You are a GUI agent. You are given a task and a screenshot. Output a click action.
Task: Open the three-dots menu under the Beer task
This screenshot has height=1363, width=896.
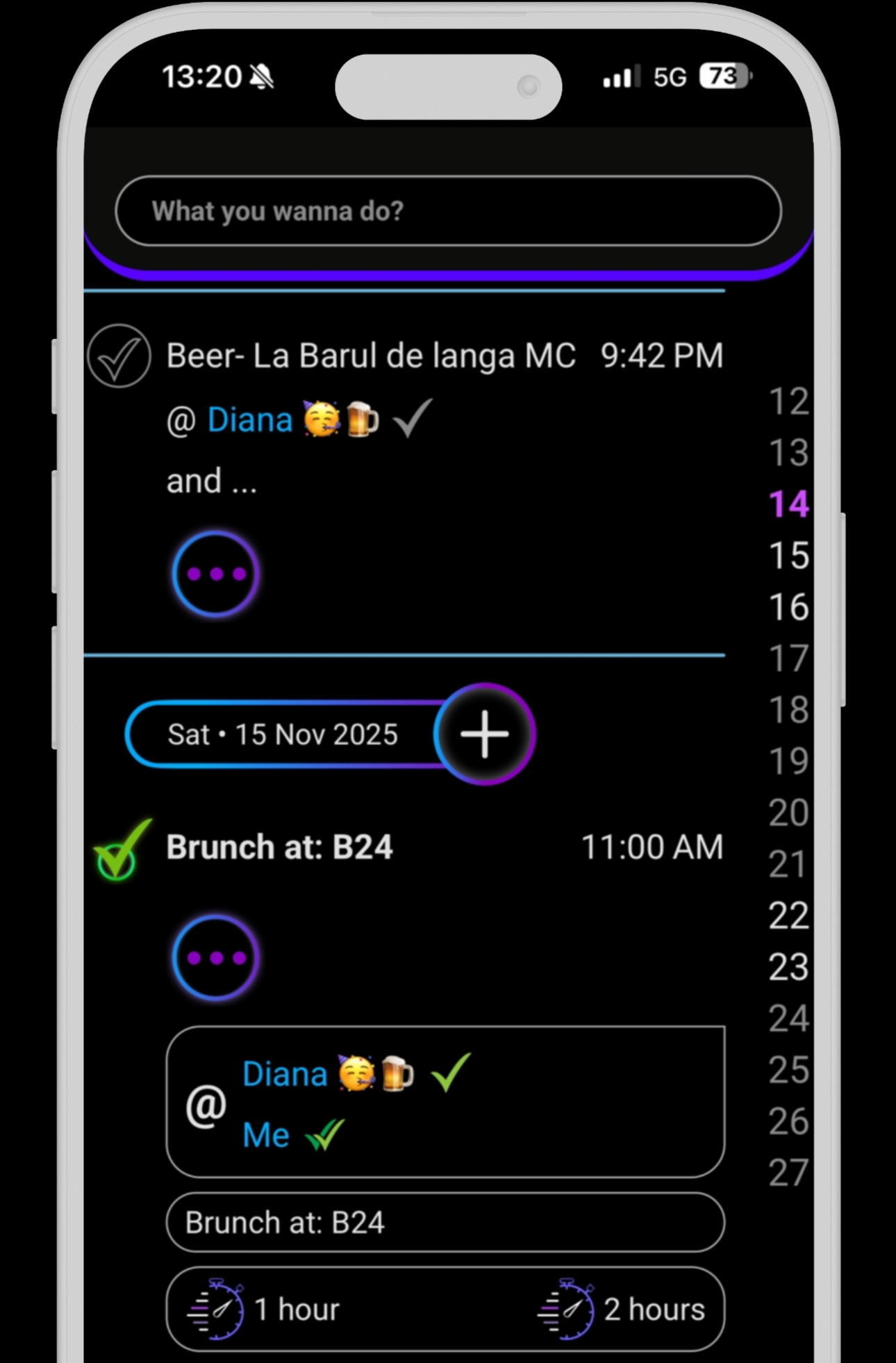click(x=216, y=574)
